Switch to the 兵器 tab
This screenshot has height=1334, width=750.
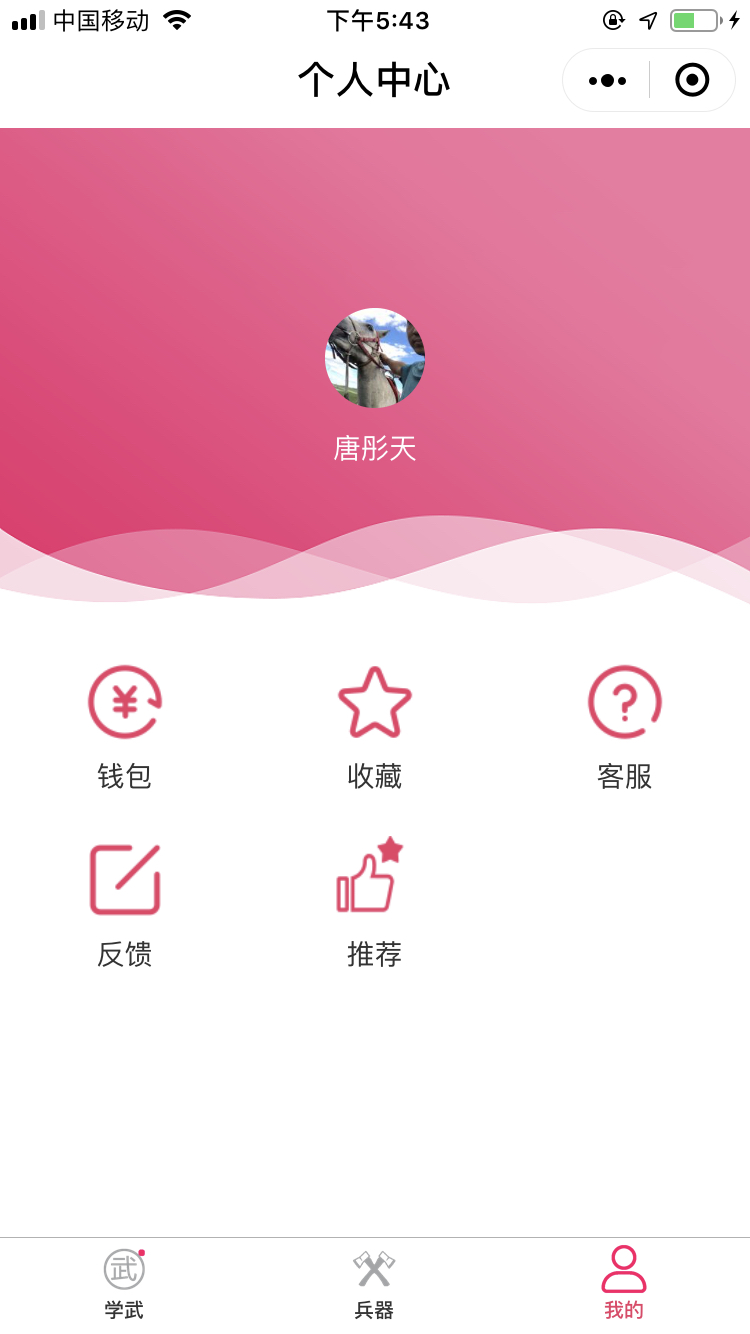point(374,1284)
